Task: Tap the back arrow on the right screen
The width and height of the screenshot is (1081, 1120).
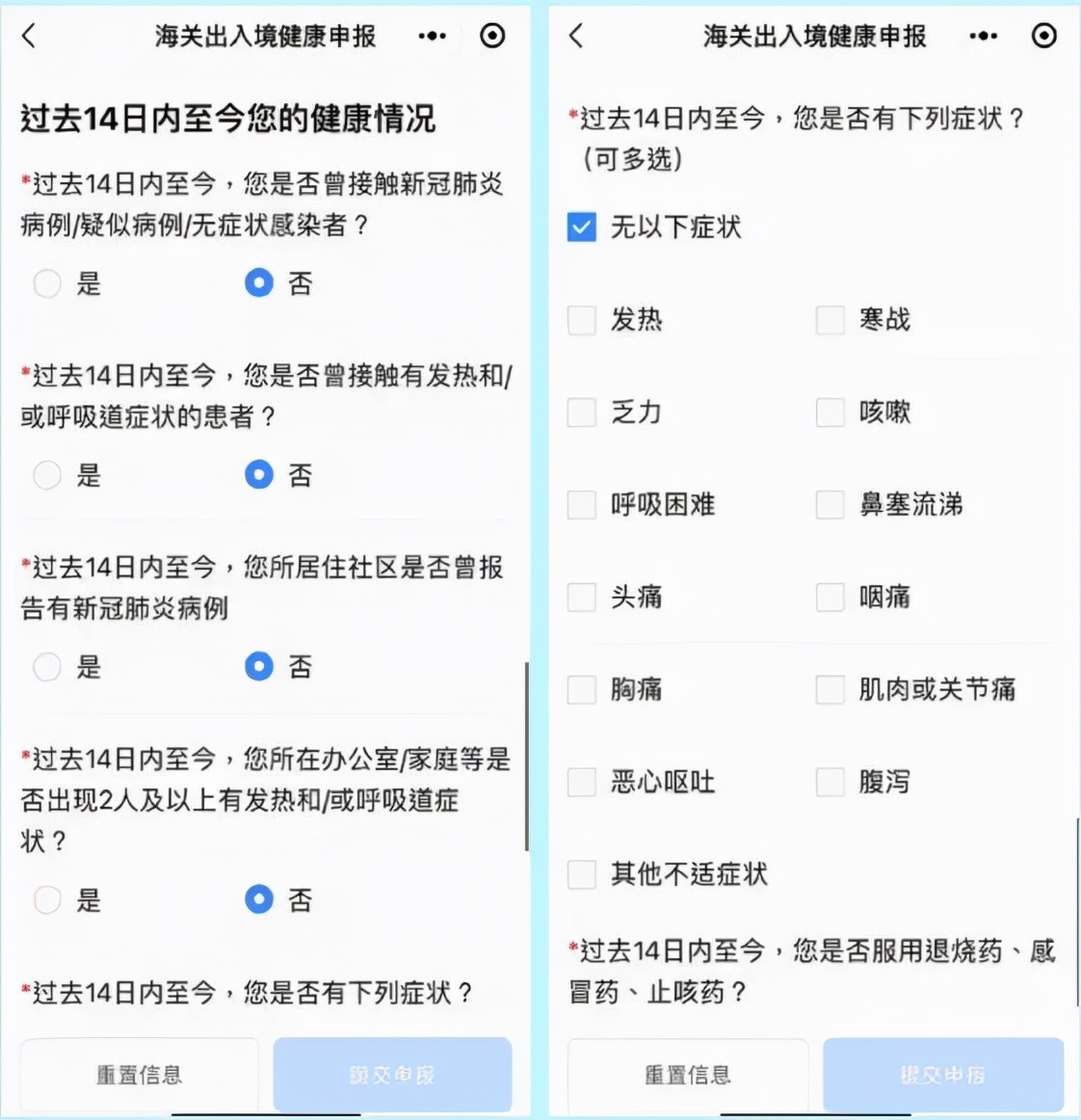Action: (578, 36)
